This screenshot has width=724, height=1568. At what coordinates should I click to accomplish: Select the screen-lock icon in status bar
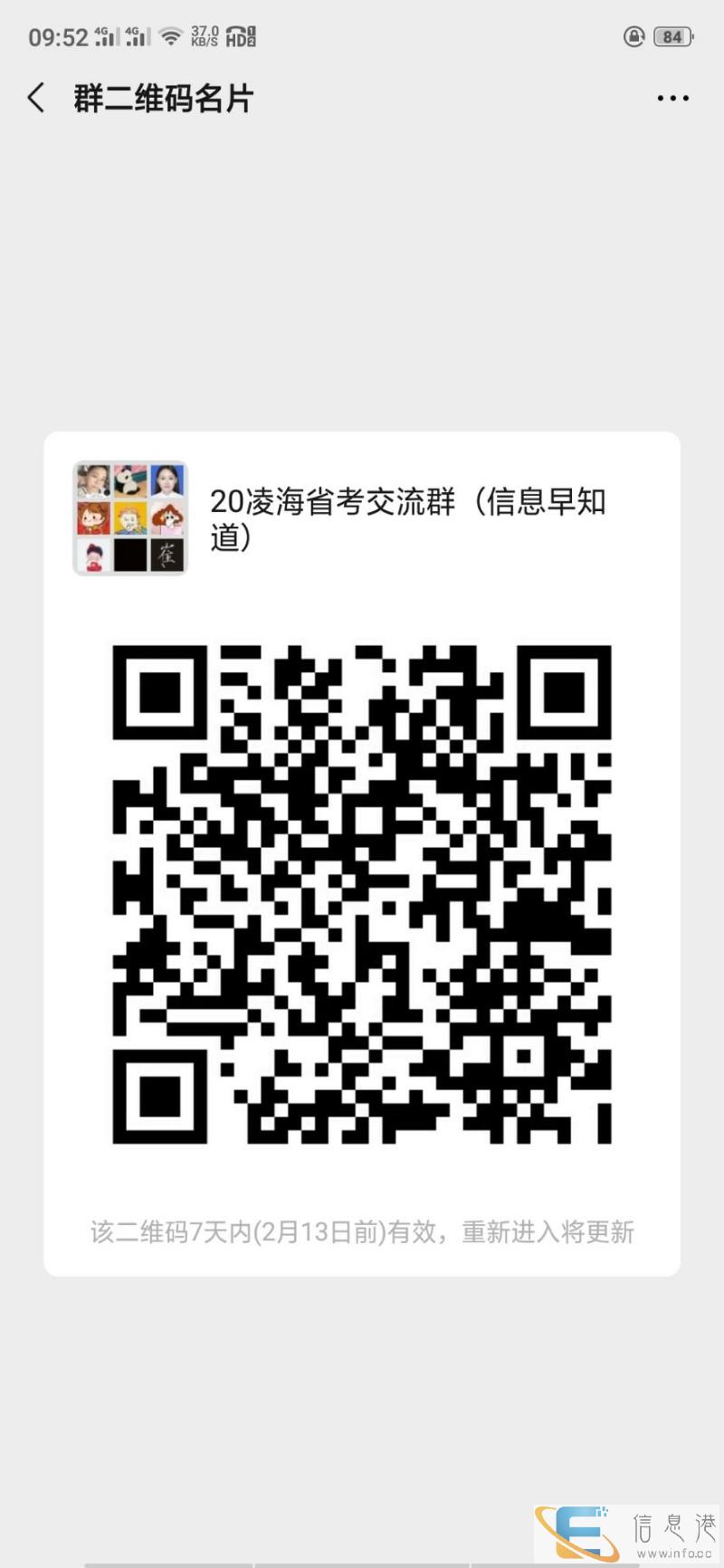(x=634, y=36)
